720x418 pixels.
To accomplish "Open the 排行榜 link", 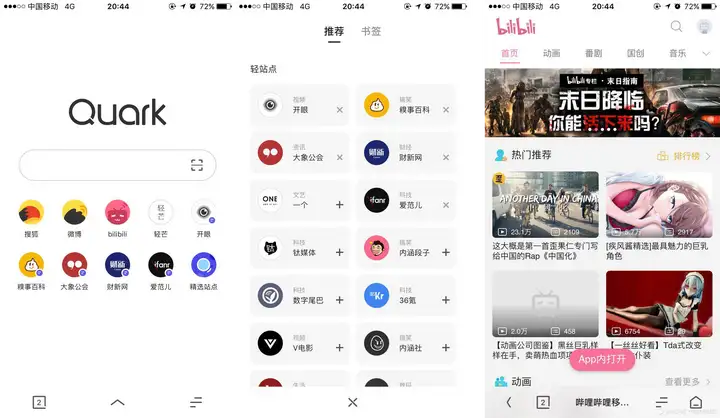I will click(684, 156).
